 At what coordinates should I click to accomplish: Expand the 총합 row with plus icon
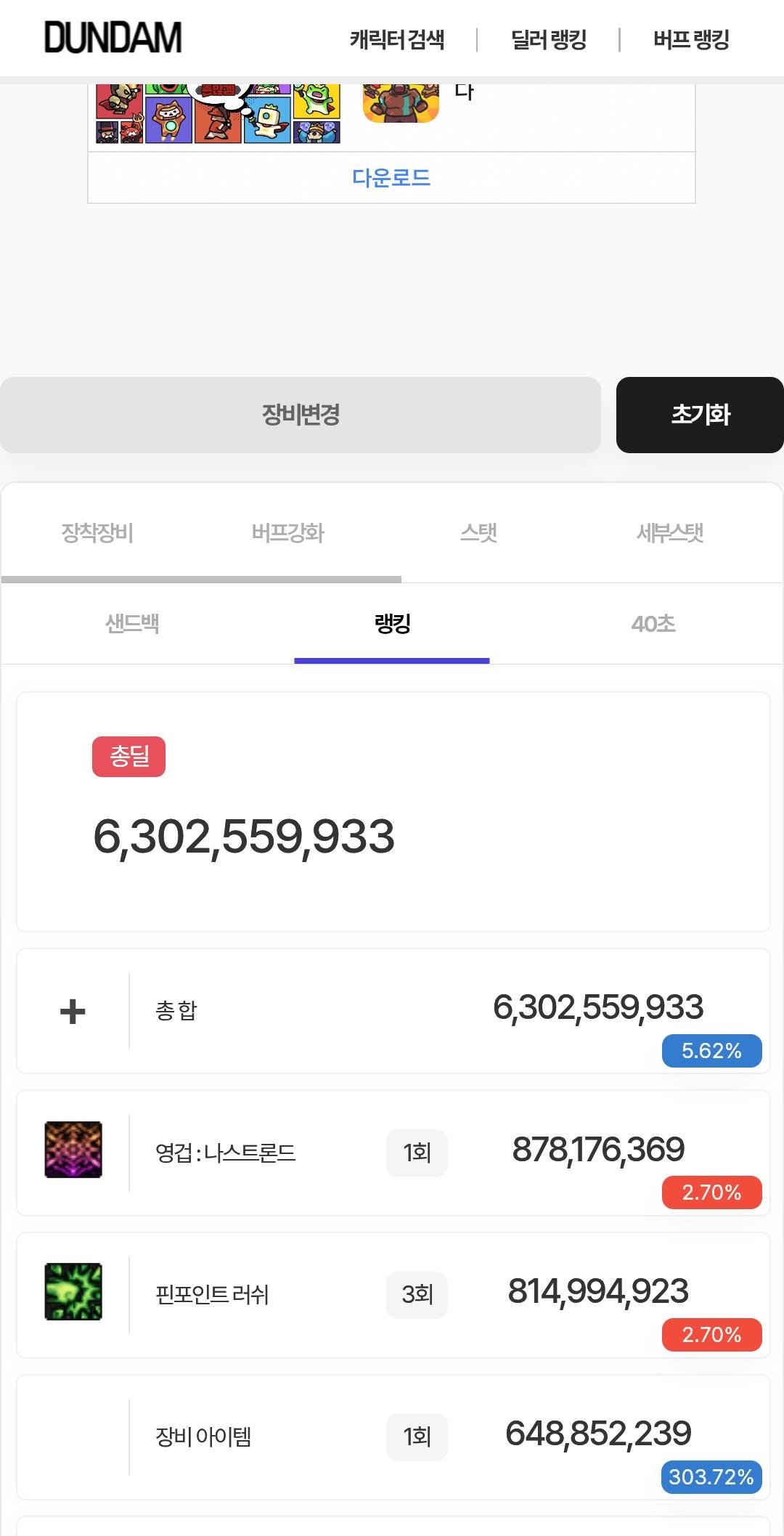pyautogui.click(x=73, y=1011)
